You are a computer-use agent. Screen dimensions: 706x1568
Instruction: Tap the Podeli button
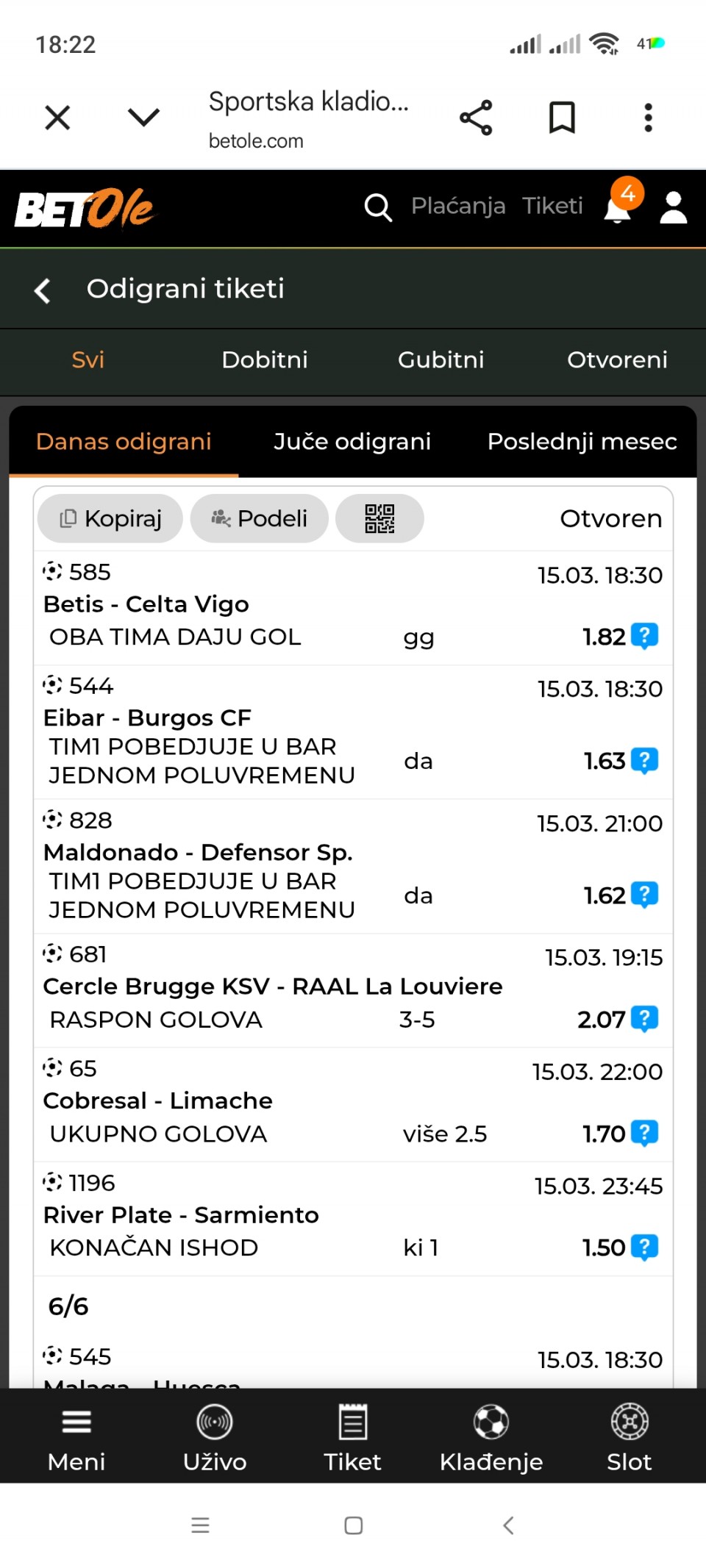[x=259, y=518]
